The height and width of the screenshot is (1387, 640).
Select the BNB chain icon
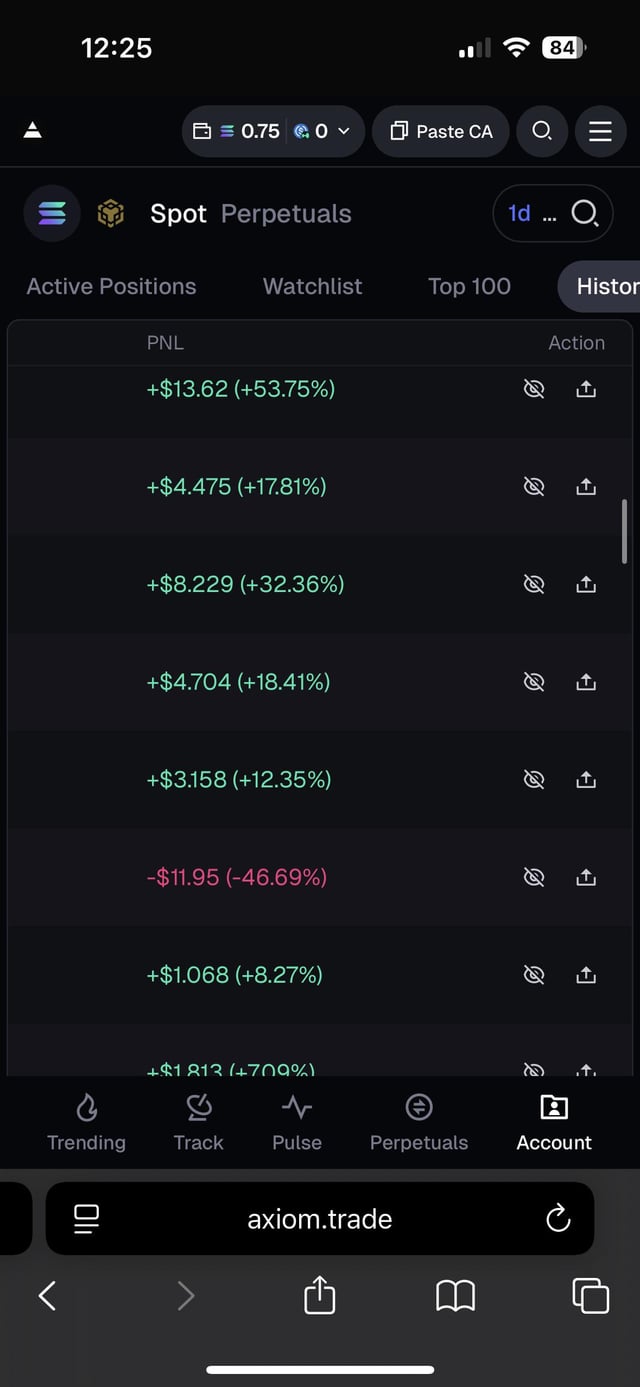pyautogui.click(x=110, y=214)
